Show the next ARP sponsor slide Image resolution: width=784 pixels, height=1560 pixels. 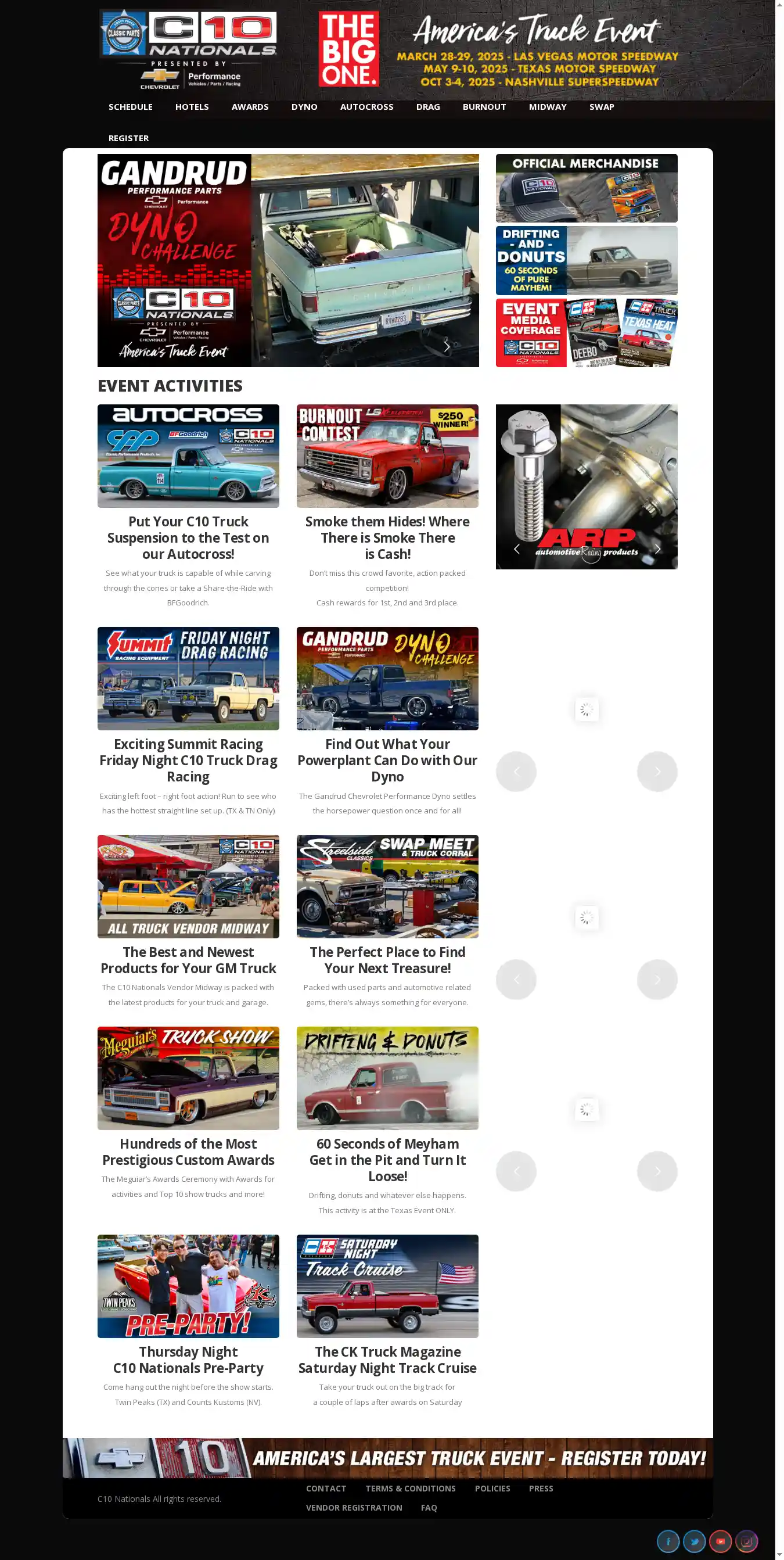coord(657,548)
